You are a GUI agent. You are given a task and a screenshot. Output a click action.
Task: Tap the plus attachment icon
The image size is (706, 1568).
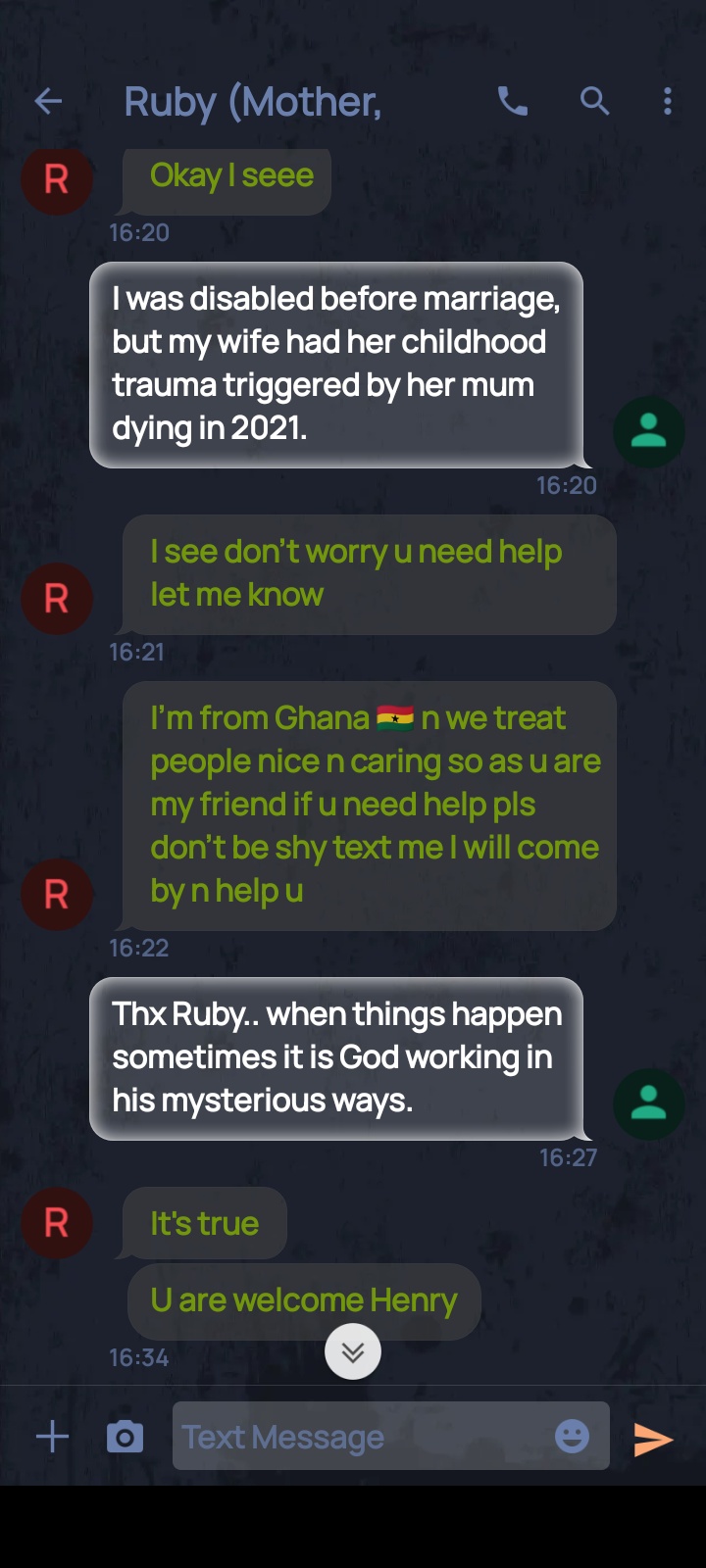(53, 1438)
